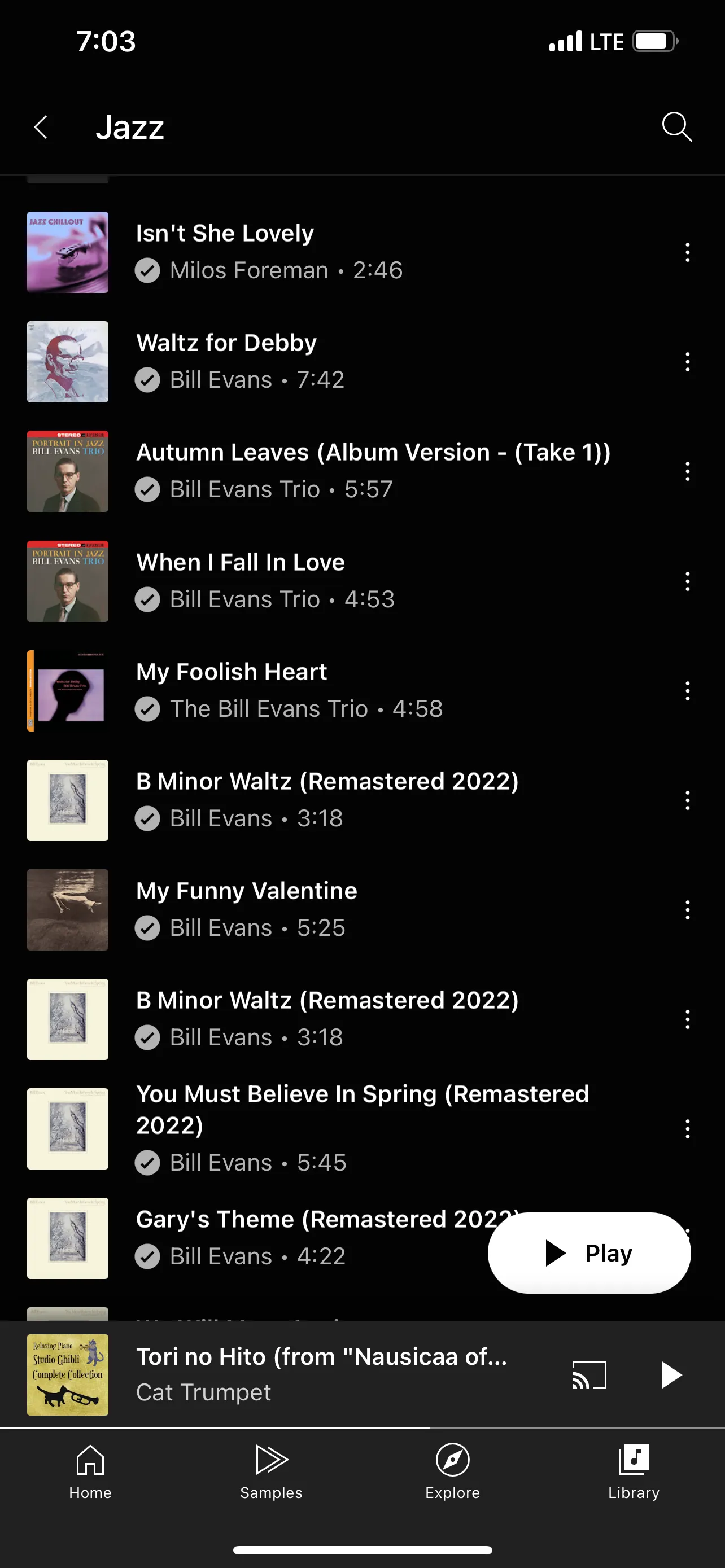
Task: Open search using the magnifier icon
Action: pos(676,127)
